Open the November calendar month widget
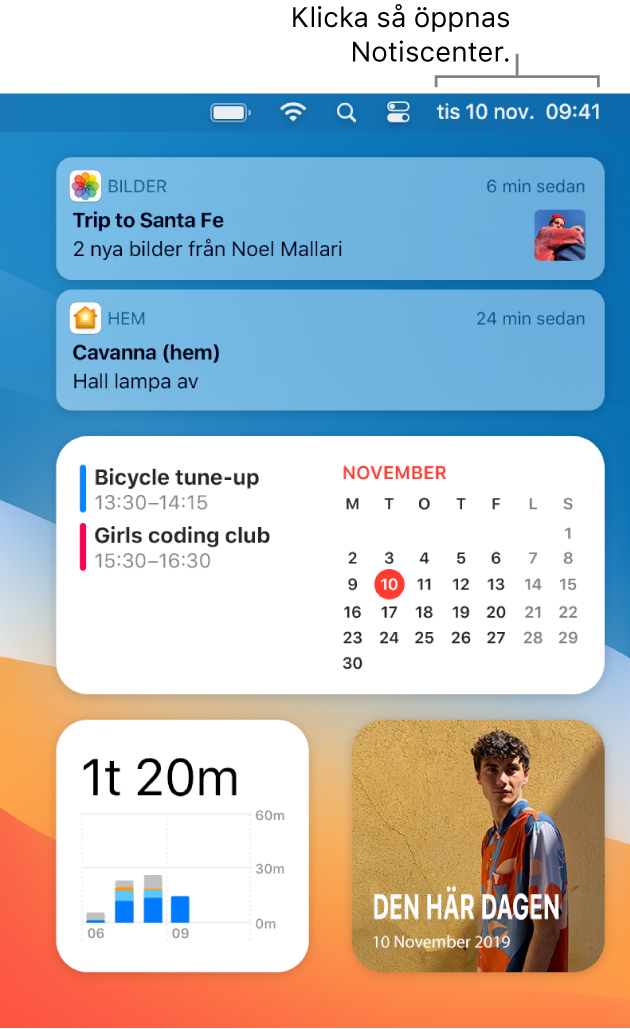The width and height of the screenshot is (630, 1029). [x=460, y=565]
